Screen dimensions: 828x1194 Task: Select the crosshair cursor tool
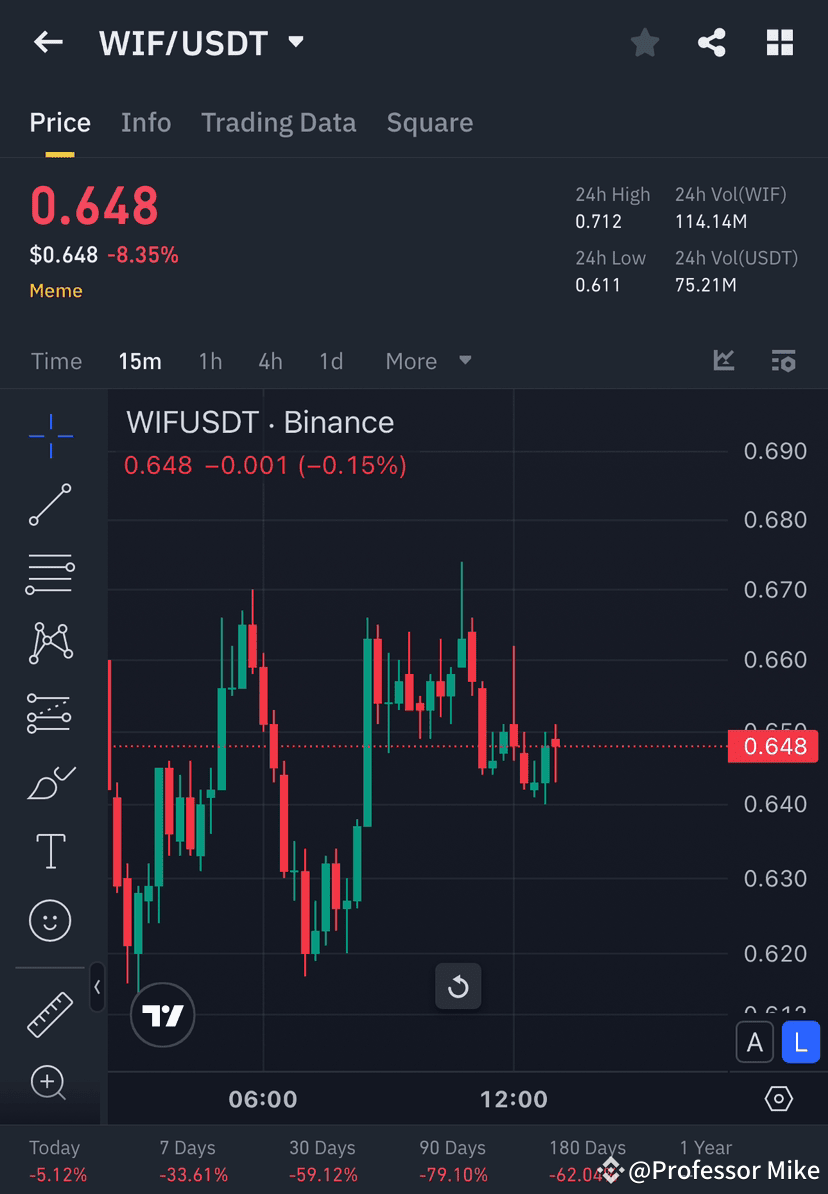click(50, 435)
